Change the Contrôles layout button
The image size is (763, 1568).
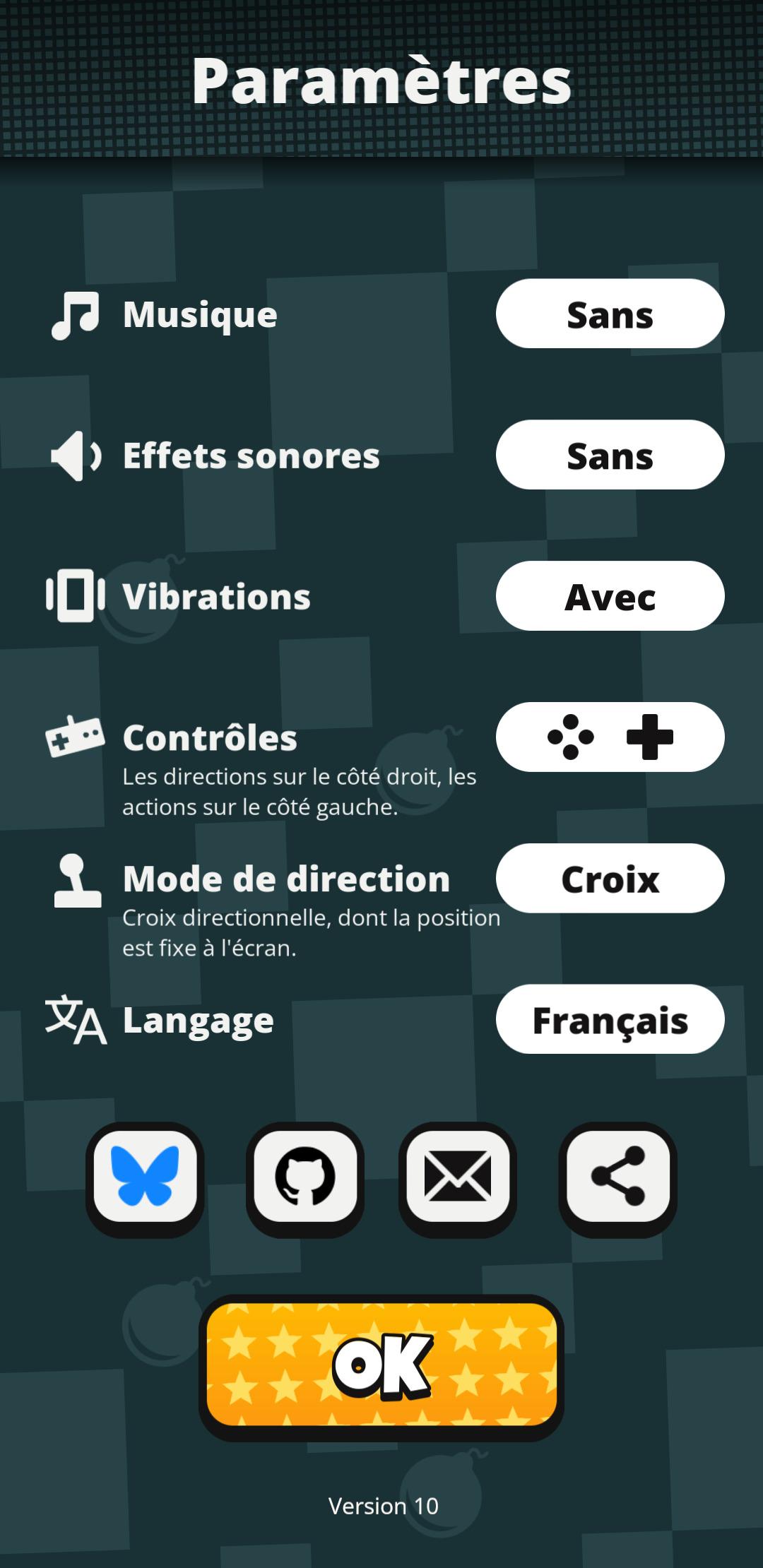(x=610, y=737)
